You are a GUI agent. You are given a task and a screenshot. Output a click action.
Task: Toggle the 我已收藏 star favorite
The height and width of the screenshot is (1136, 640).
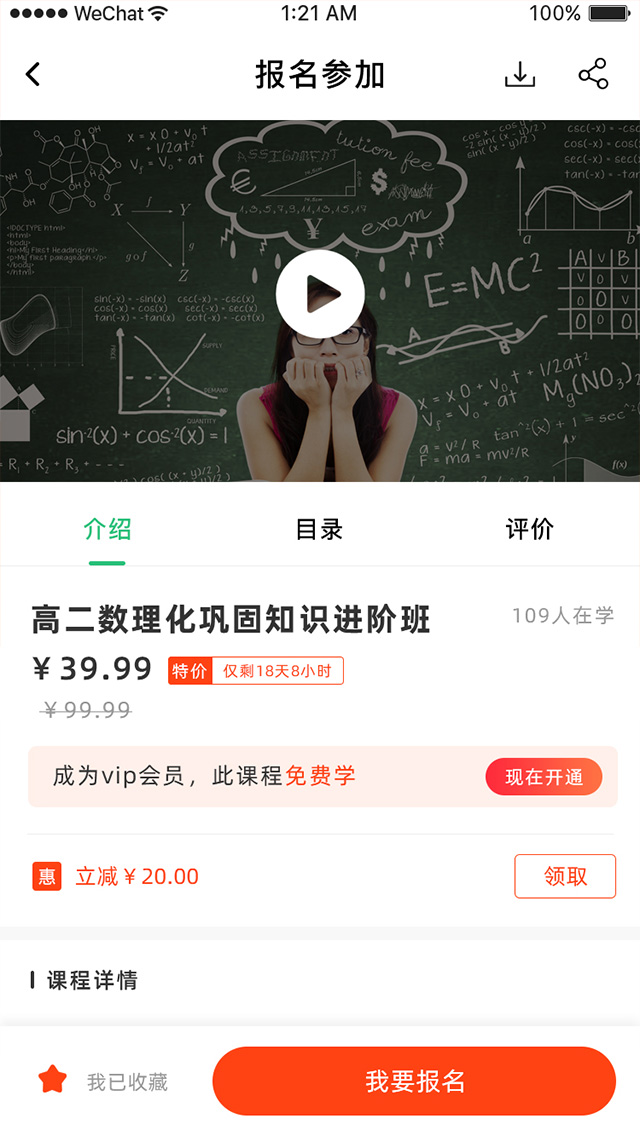click(x=52, y=1080)
